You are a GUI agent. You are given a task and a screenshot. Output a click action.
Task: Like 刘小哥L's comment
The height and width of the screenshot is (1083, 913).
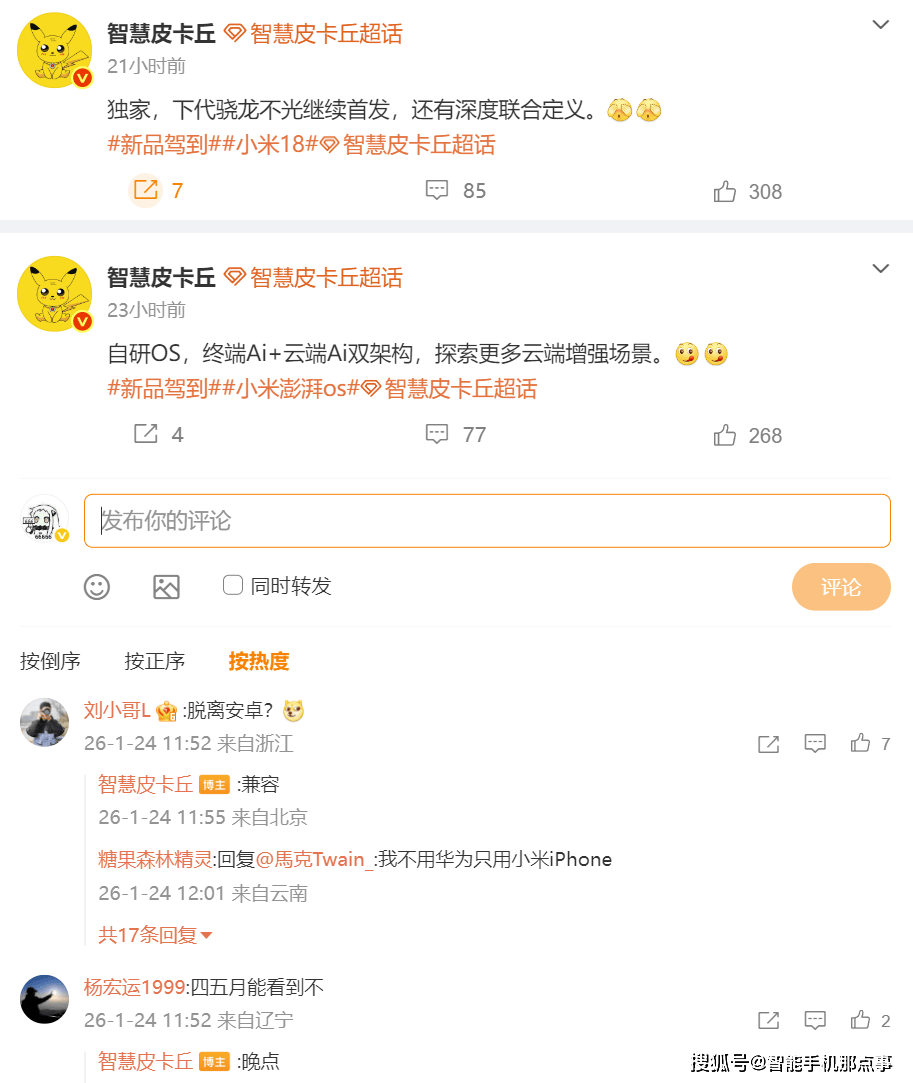pyautogui.click(x=860, y=743)
